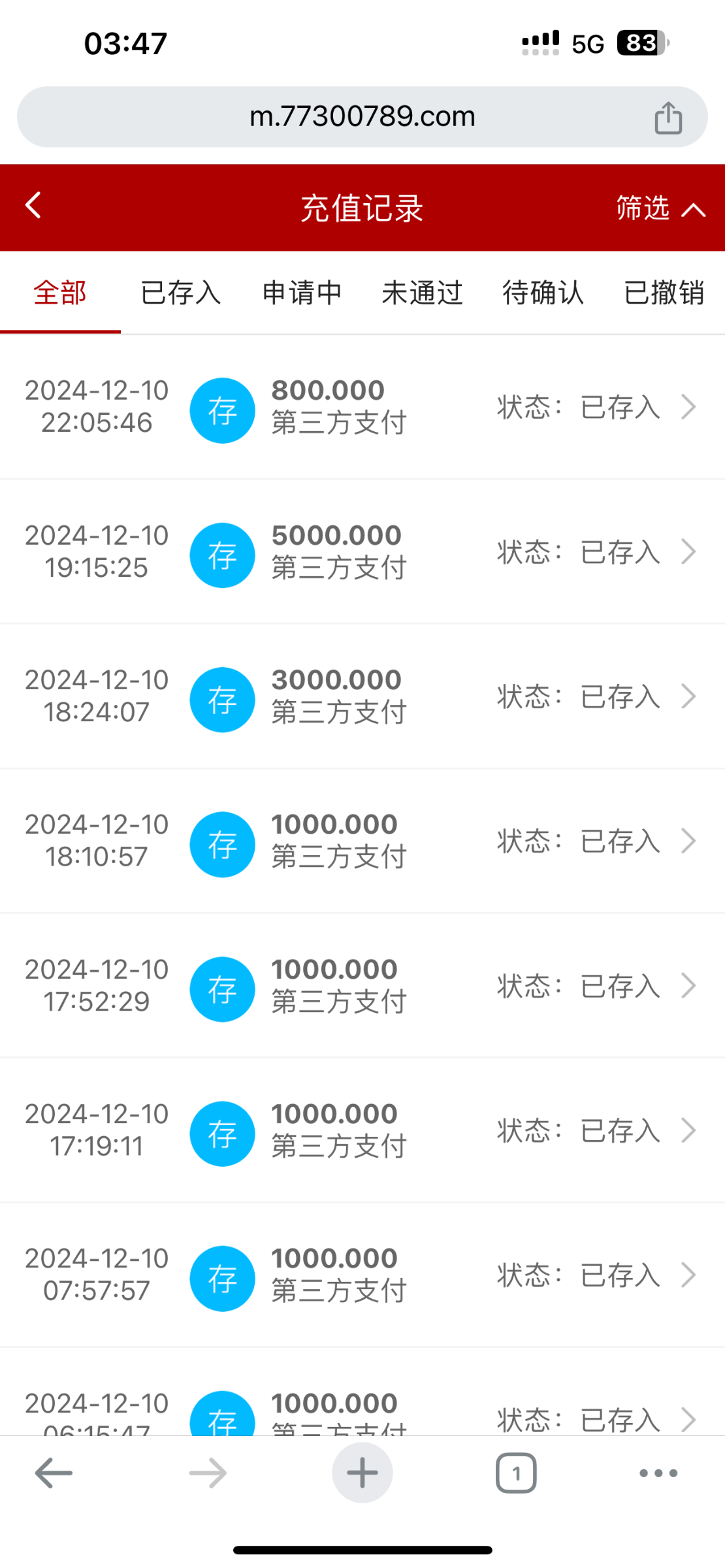Open the 1000.000 deposit at 18:10:57
725x1568 pixels.
[362, 841]
